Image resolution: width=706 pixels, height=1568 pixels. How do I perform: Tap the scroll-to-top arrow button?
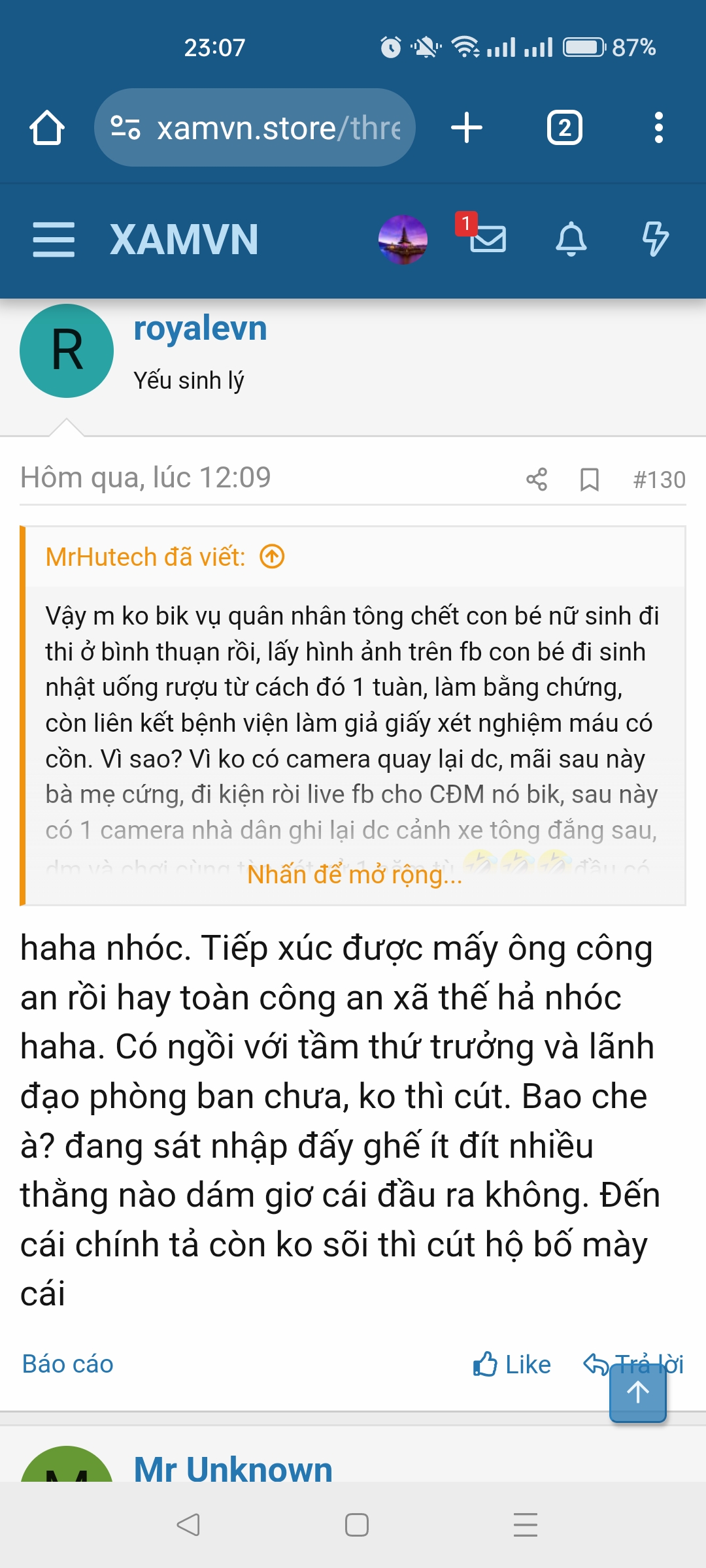coord(638,1392)
